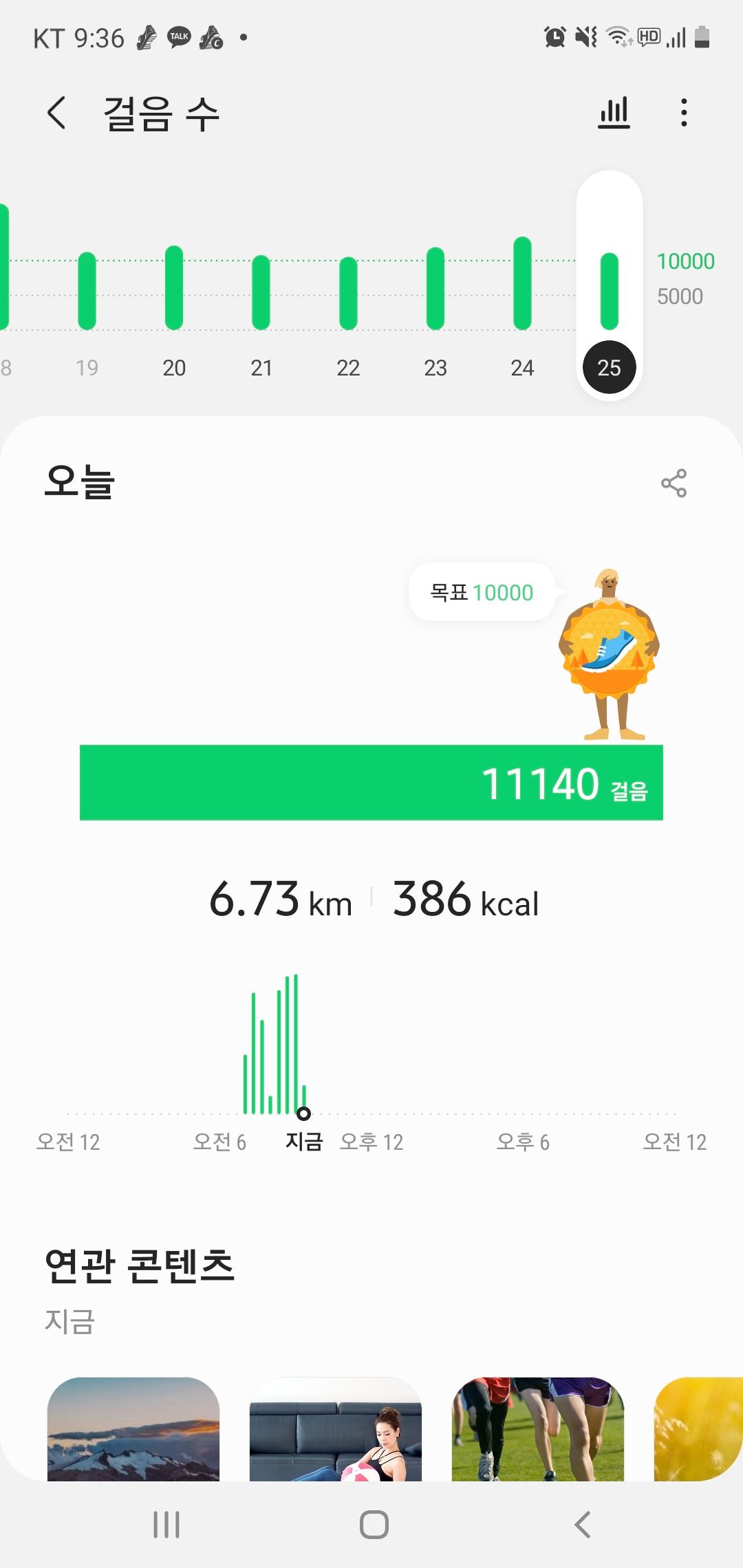Open the woman with ball content card
This screenshot has width=743, height=1568.
[336, 1429]
